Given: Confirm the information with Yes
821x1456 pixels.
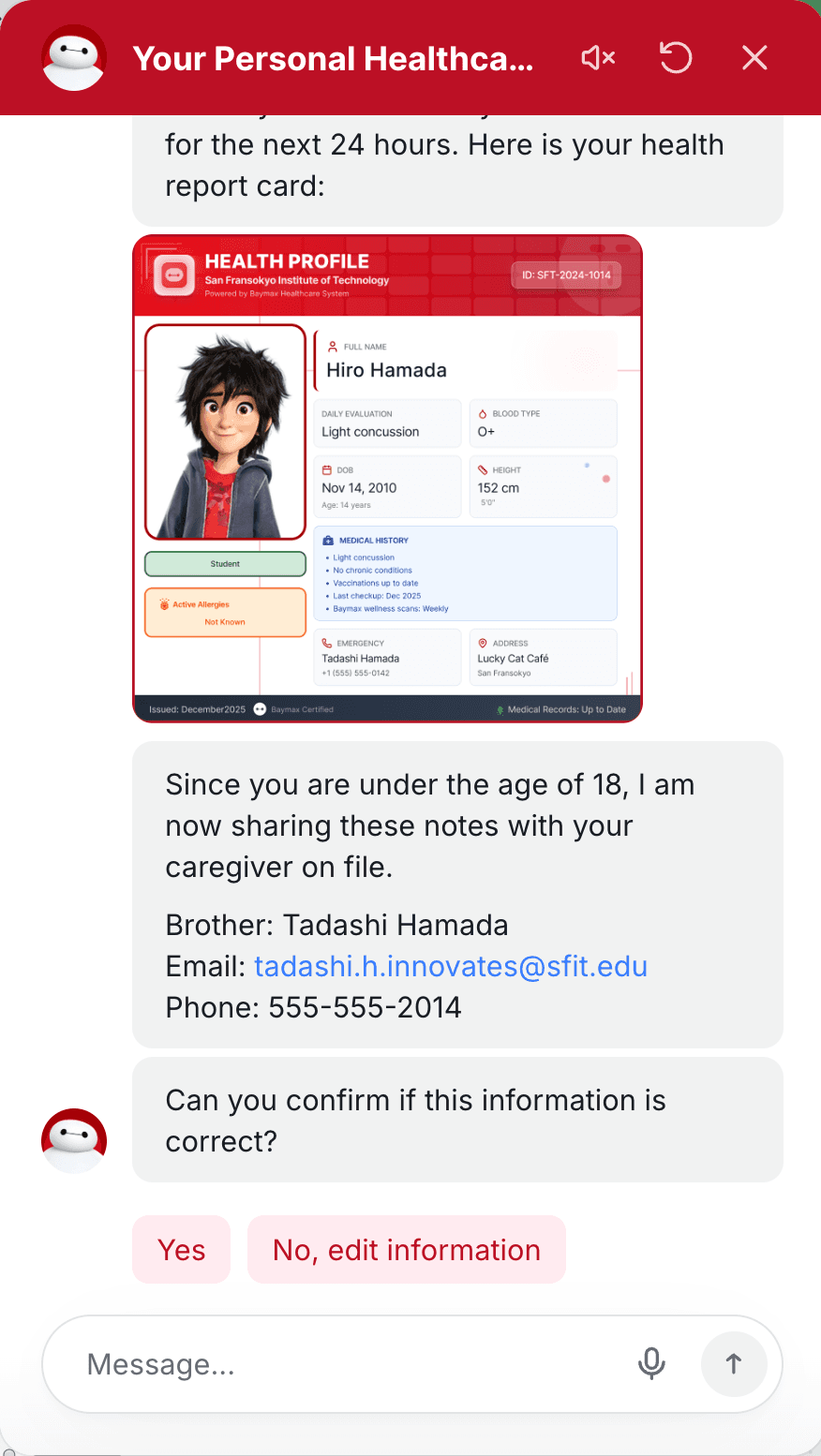Looking at the screenshot, I should pos(182,1250).
